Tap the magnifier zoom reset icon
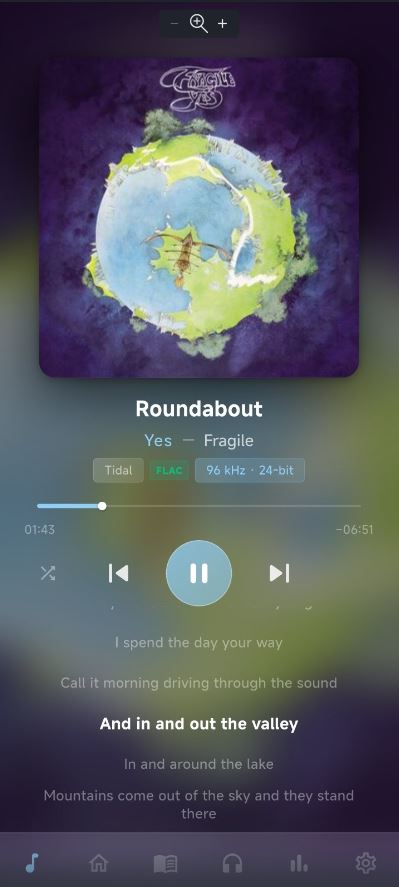 199,24
